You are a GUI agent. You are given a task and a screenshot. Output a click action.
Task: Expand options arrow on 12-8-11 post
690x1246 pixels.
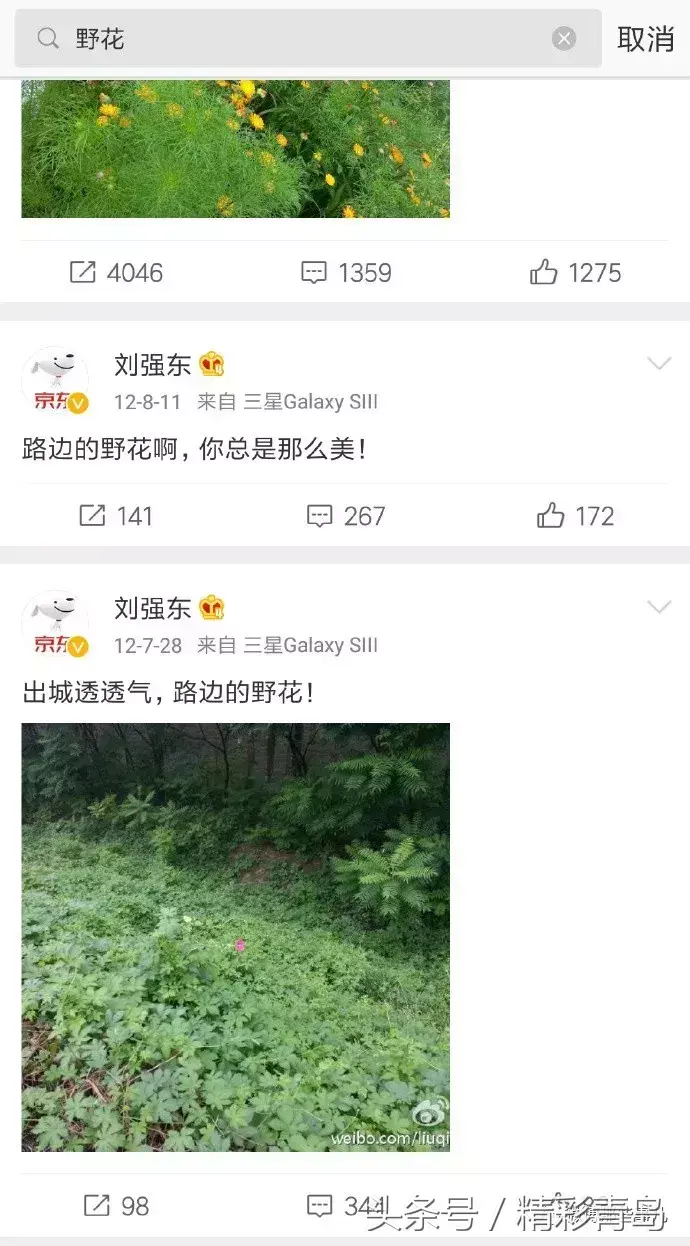pyautogui.click(x=659, y=364)
